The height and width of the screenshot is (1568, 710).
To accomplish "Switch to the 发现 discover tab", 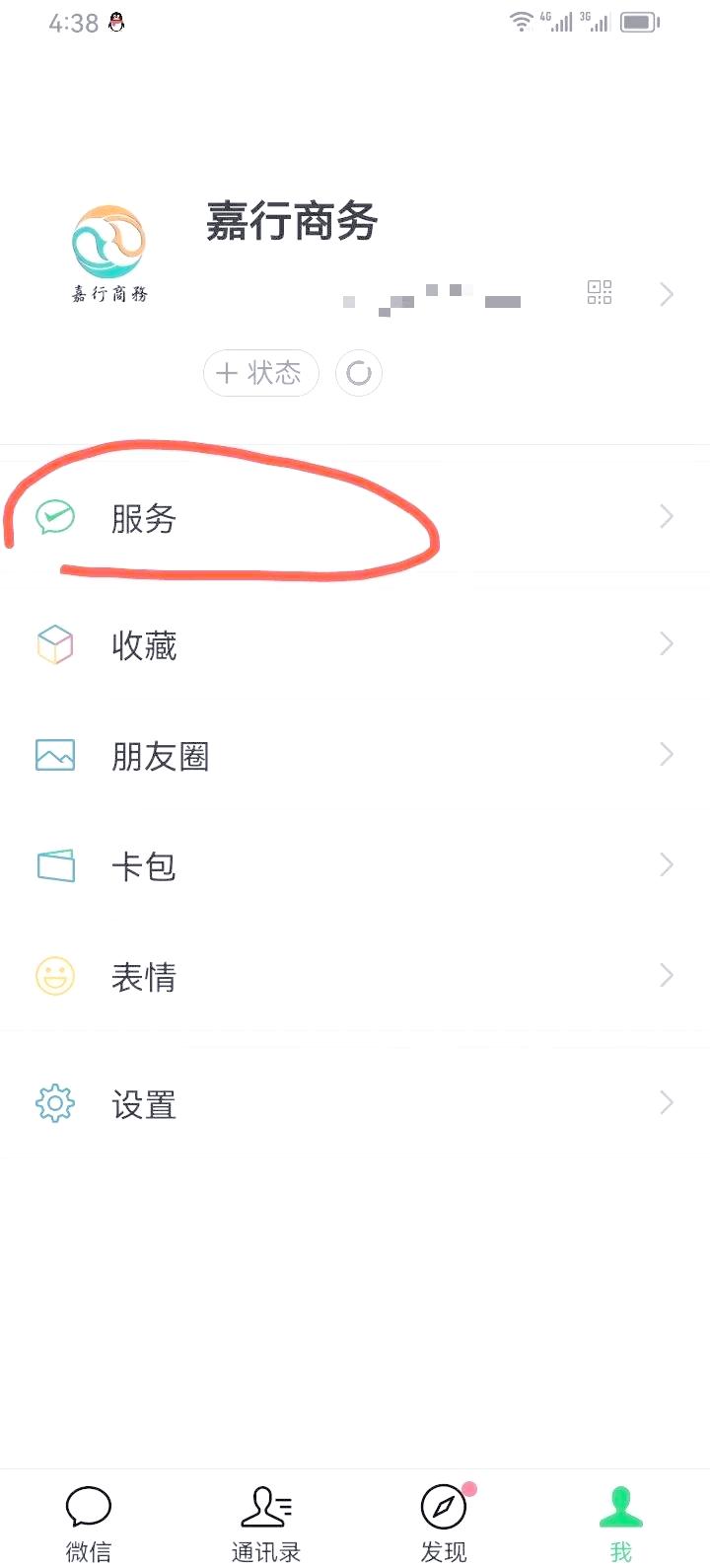I will pyautogui.click(x=444, y=1523).
